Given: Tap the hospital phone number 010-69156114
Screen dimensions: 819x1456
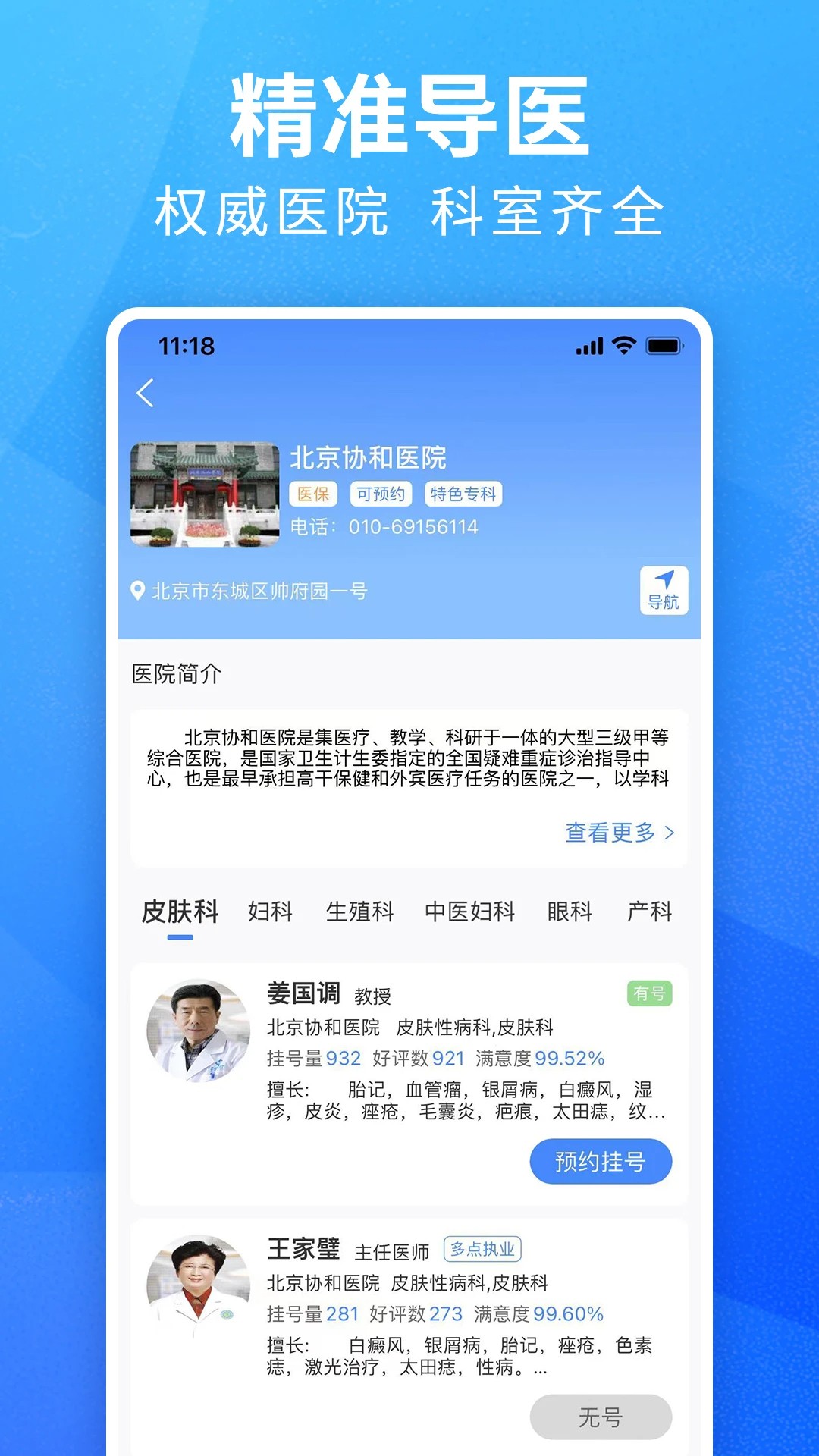Looking at the screenshot, I should click(x=414, y=527).
